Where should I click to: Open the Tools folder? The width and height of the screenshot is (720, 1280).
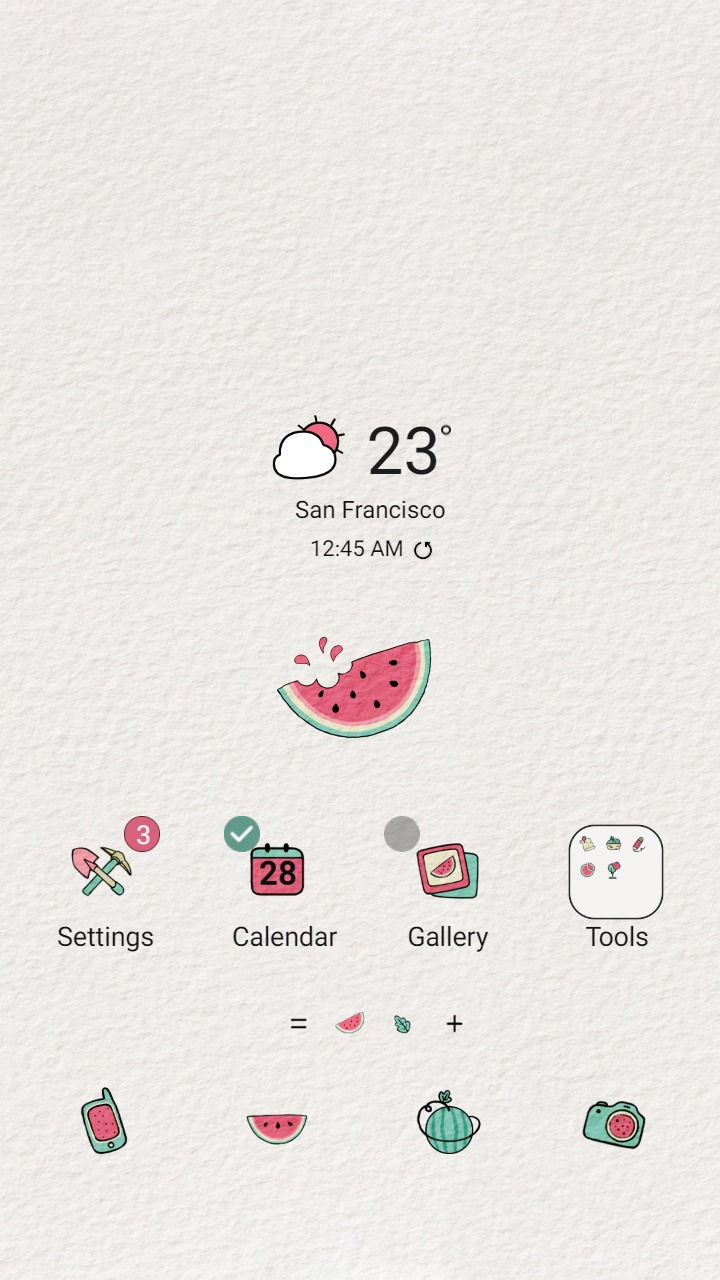tap(615, 872)
